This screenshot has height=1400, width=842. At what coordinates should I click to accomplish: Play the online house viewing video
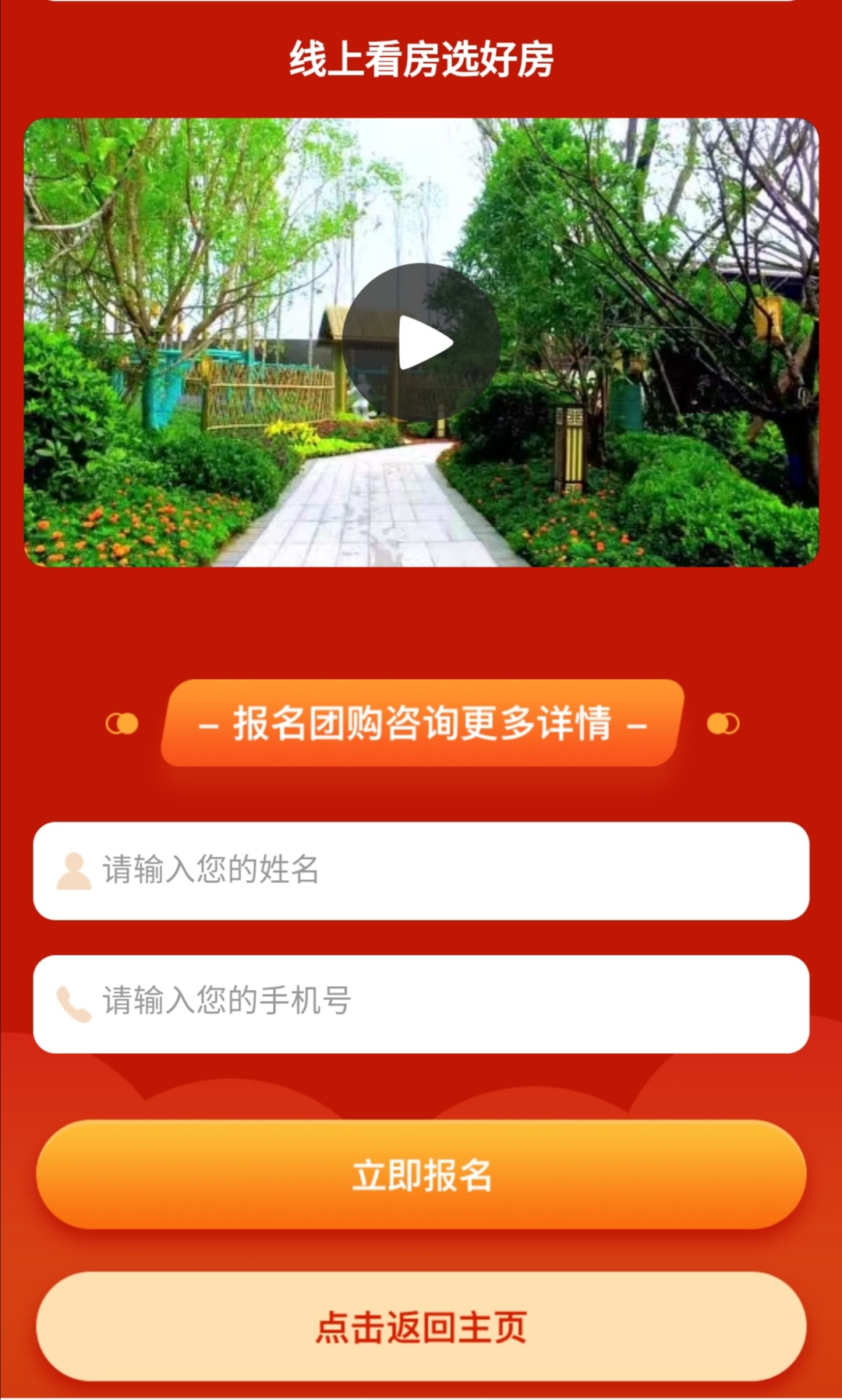(x=421, y=341)
